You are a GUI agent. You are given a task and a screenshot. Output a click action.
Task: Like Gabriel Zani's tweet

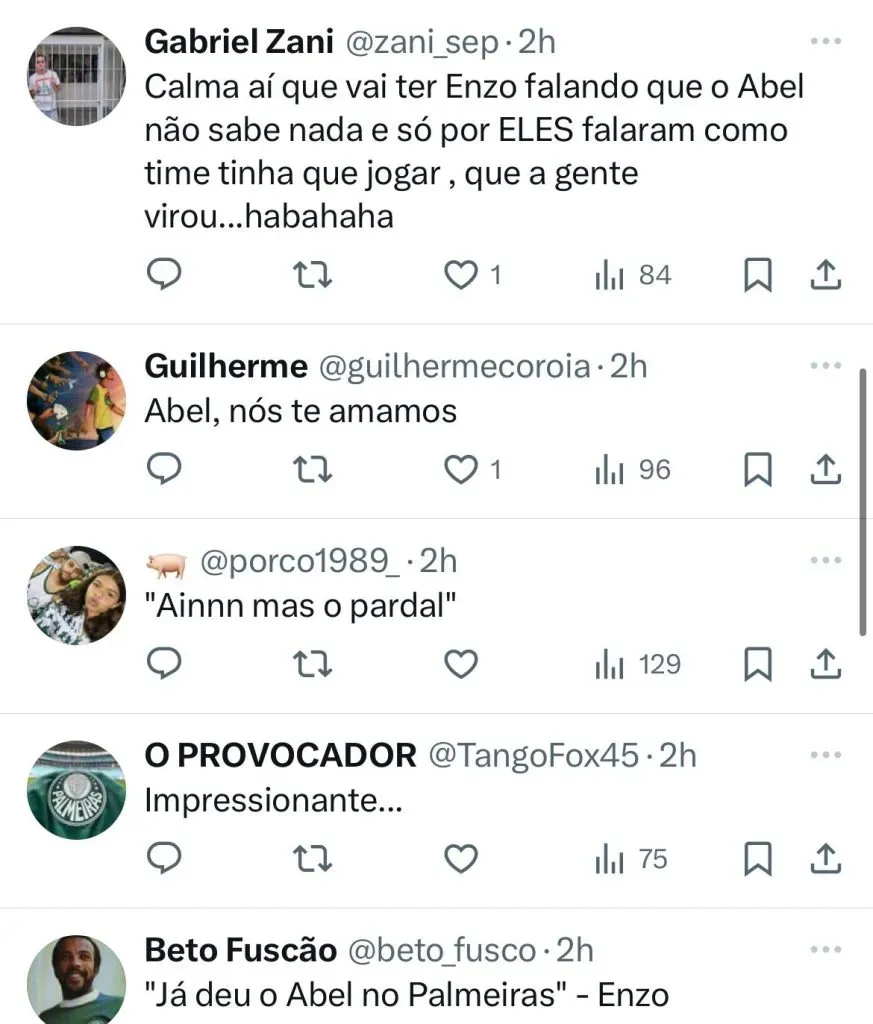point(461,275)
